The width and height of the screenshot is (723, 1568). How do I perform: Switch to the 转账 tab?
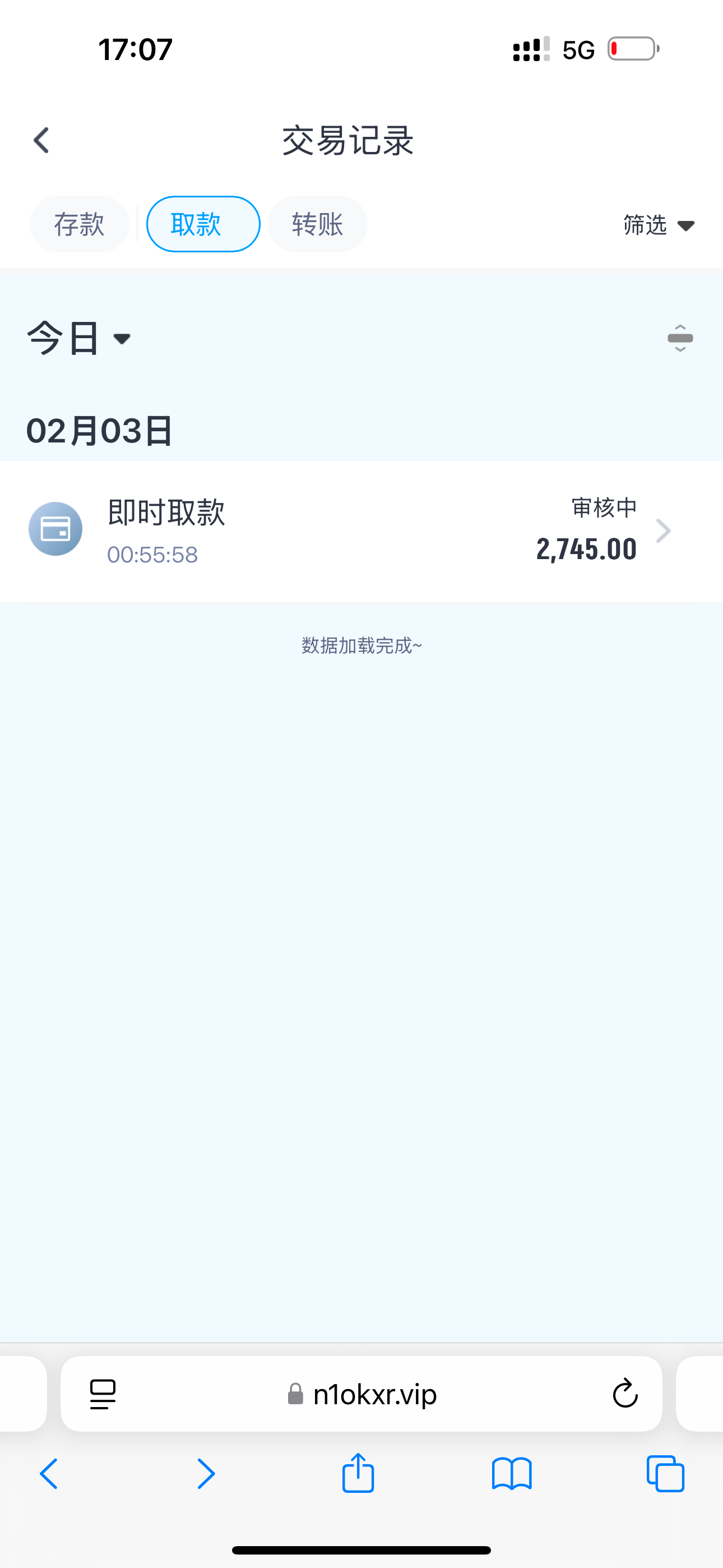pyautogui.click(x=317, y=224)
